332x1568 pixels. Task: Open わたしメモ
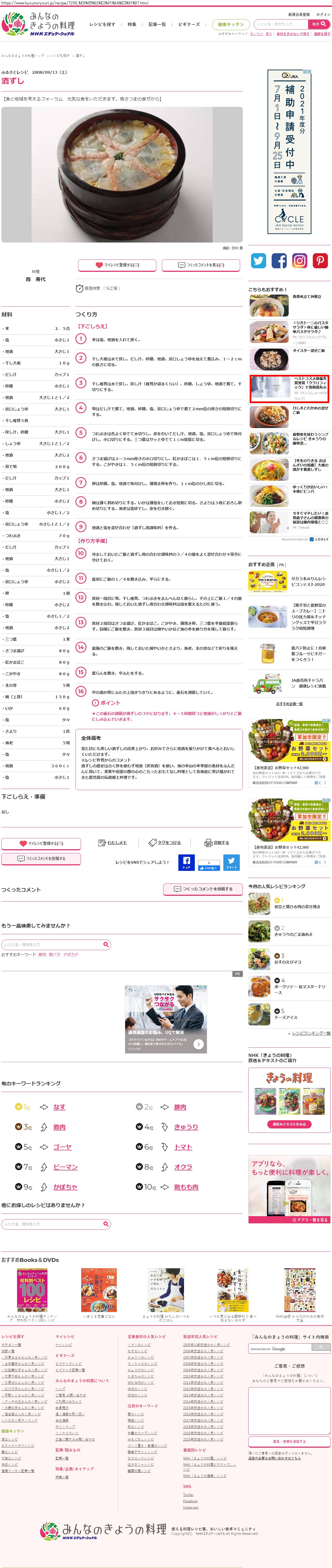pos(113,842)
